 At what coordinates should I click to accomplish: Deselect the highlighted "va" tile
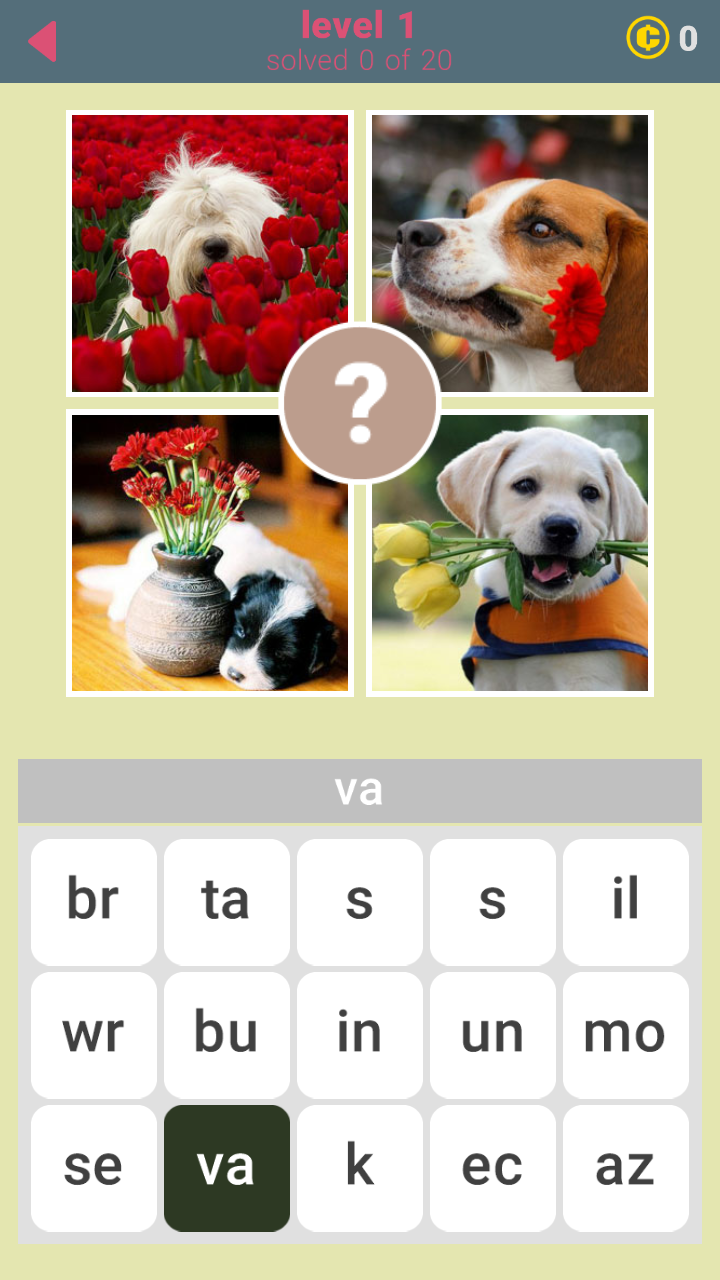coord(227,1168)
